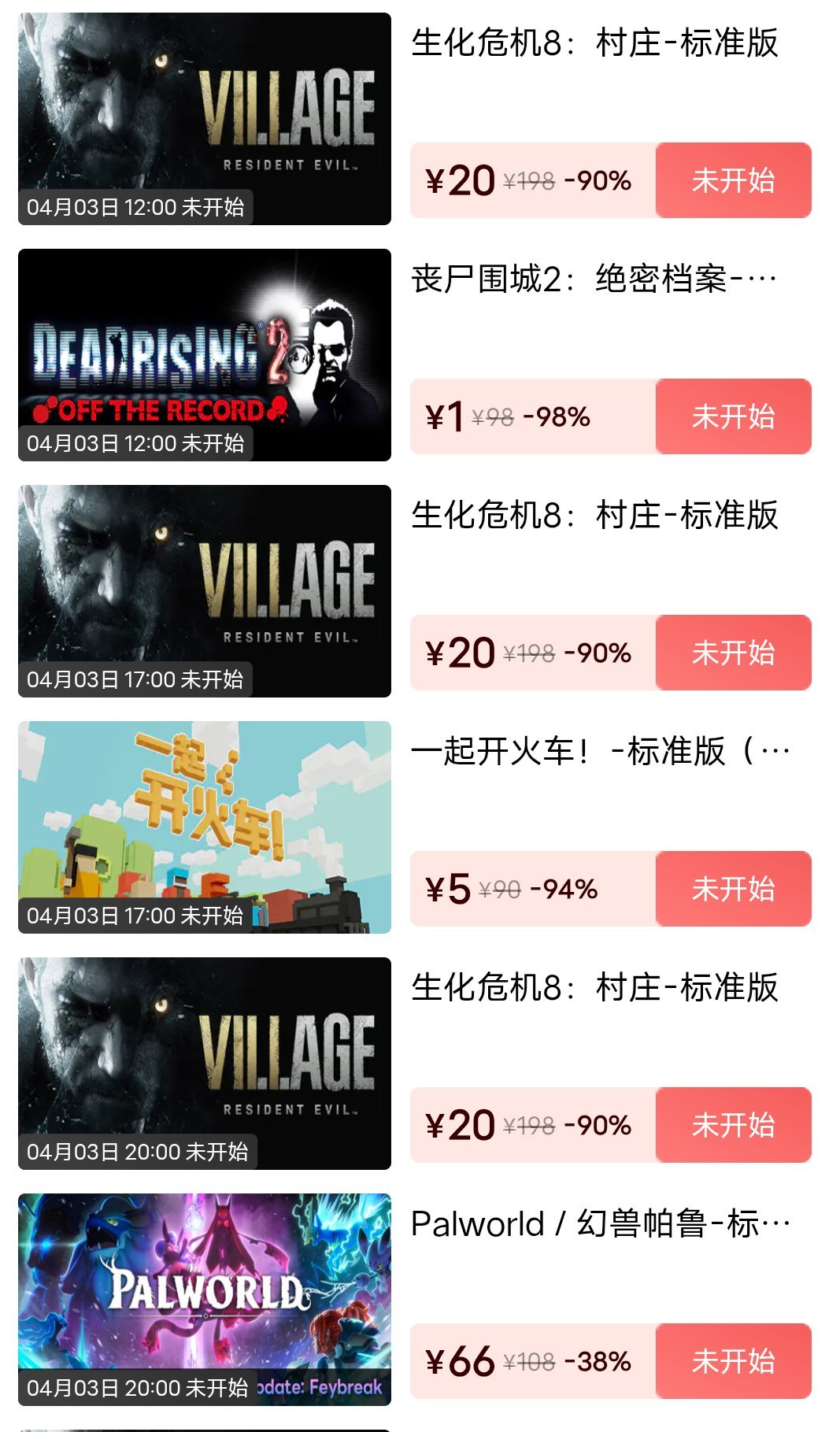The height and width of the screenshot is (1432, 840).
Task: Tap 未开始 on the ¥5 一起开火车 deal
Action: coord(733,889)
